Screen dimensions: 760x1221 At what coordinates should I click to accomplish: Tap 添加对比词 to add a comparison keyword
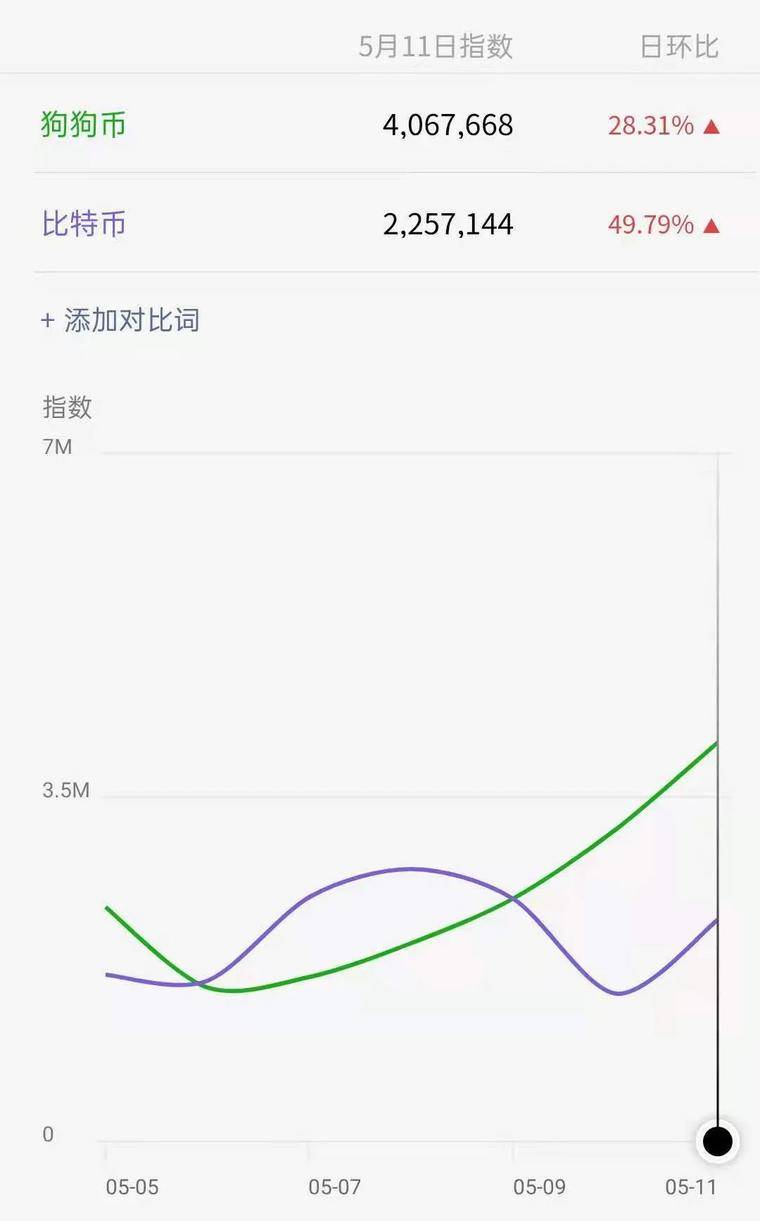[120, 320]
